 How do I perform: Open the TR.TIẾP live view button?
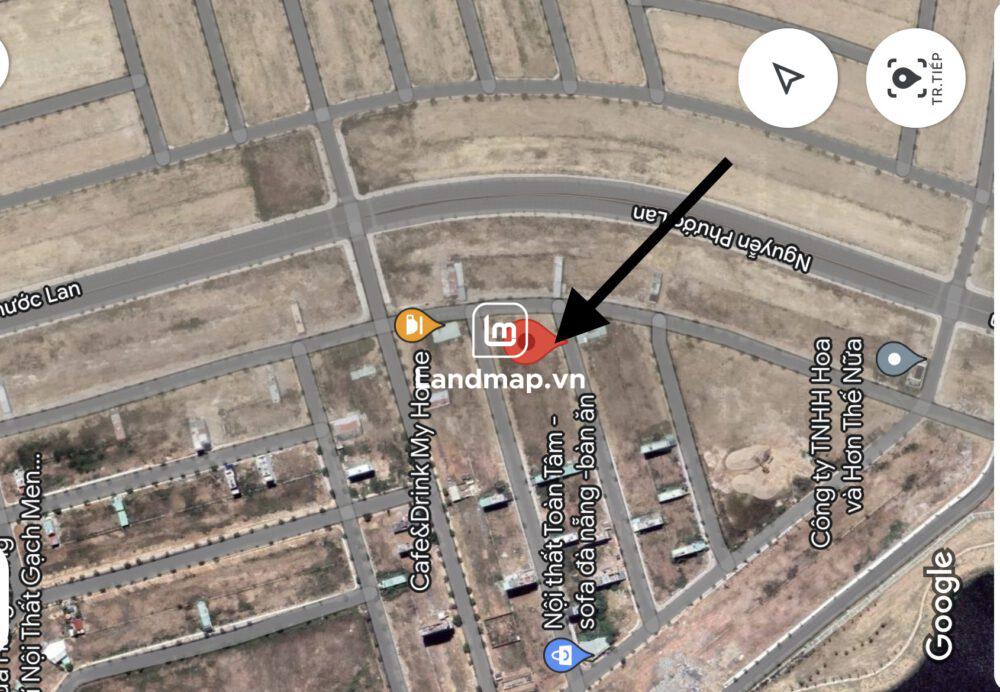[915, 78]
